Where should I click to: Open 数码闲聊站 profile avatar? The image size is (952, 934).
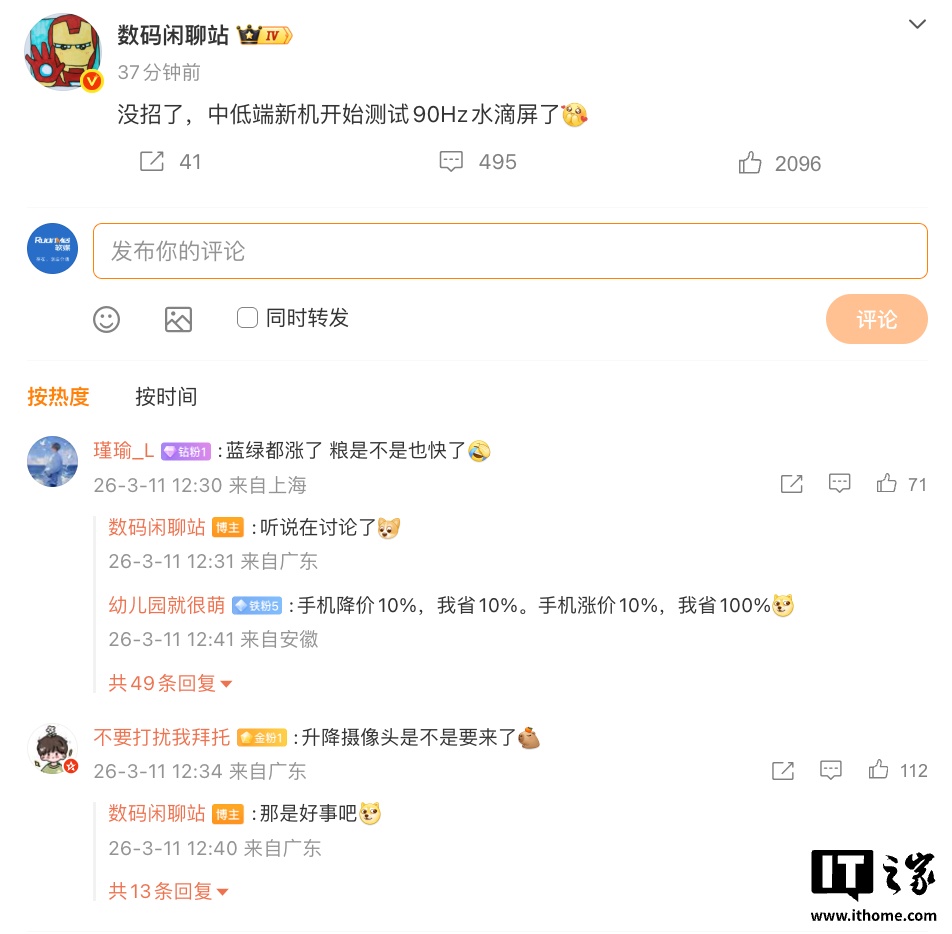click(63, 52)
